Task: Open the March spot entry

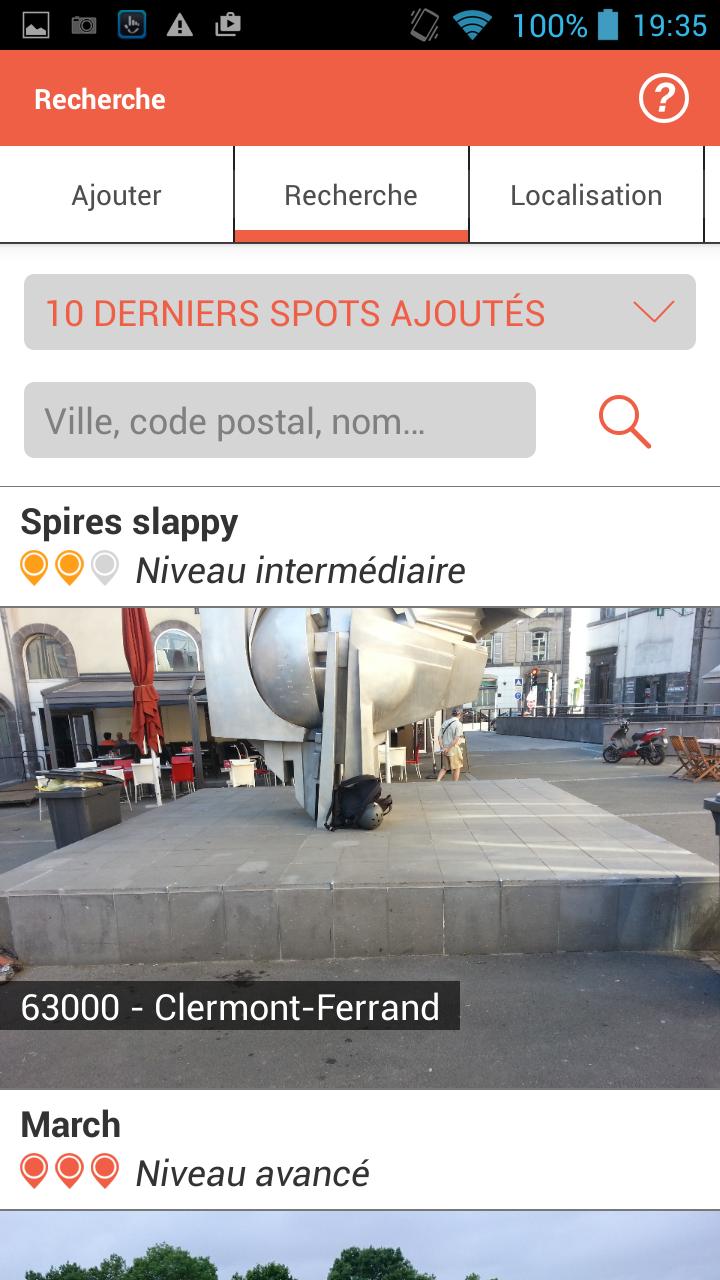Action: coord(360,1150)
